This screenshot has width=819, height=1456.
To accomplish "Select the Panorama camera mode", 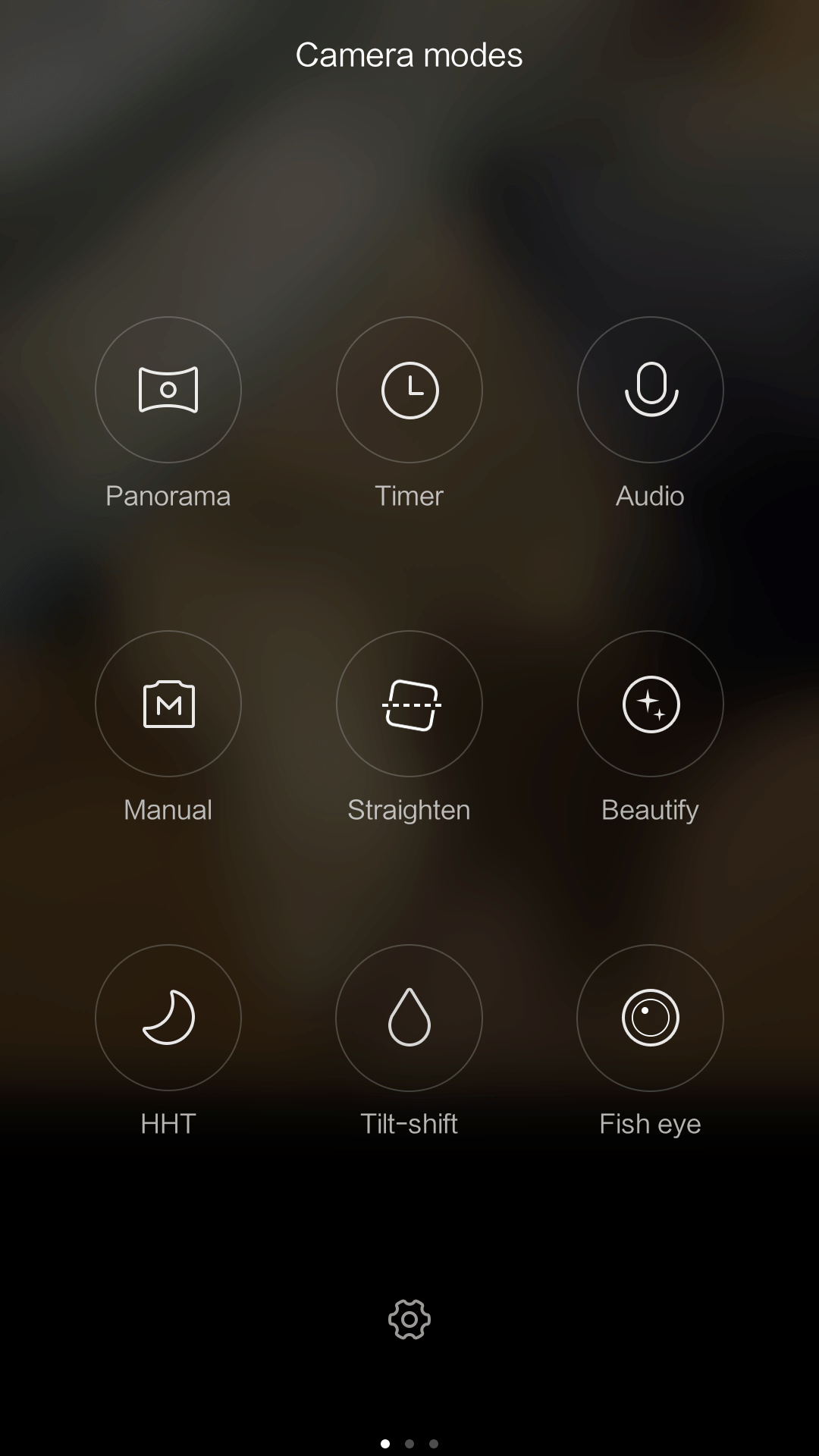I will (168, 390).
